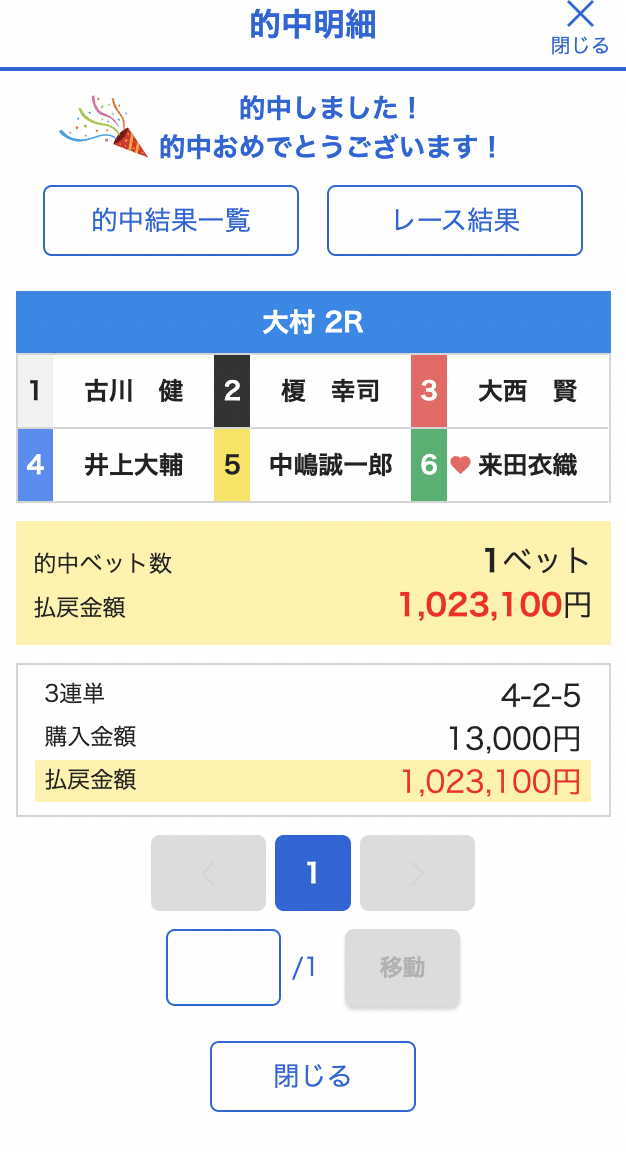The height and width of the screenshot is (1152, 626).
Task: Tap the bottom 閉じる button
Action: point(313,1076)
